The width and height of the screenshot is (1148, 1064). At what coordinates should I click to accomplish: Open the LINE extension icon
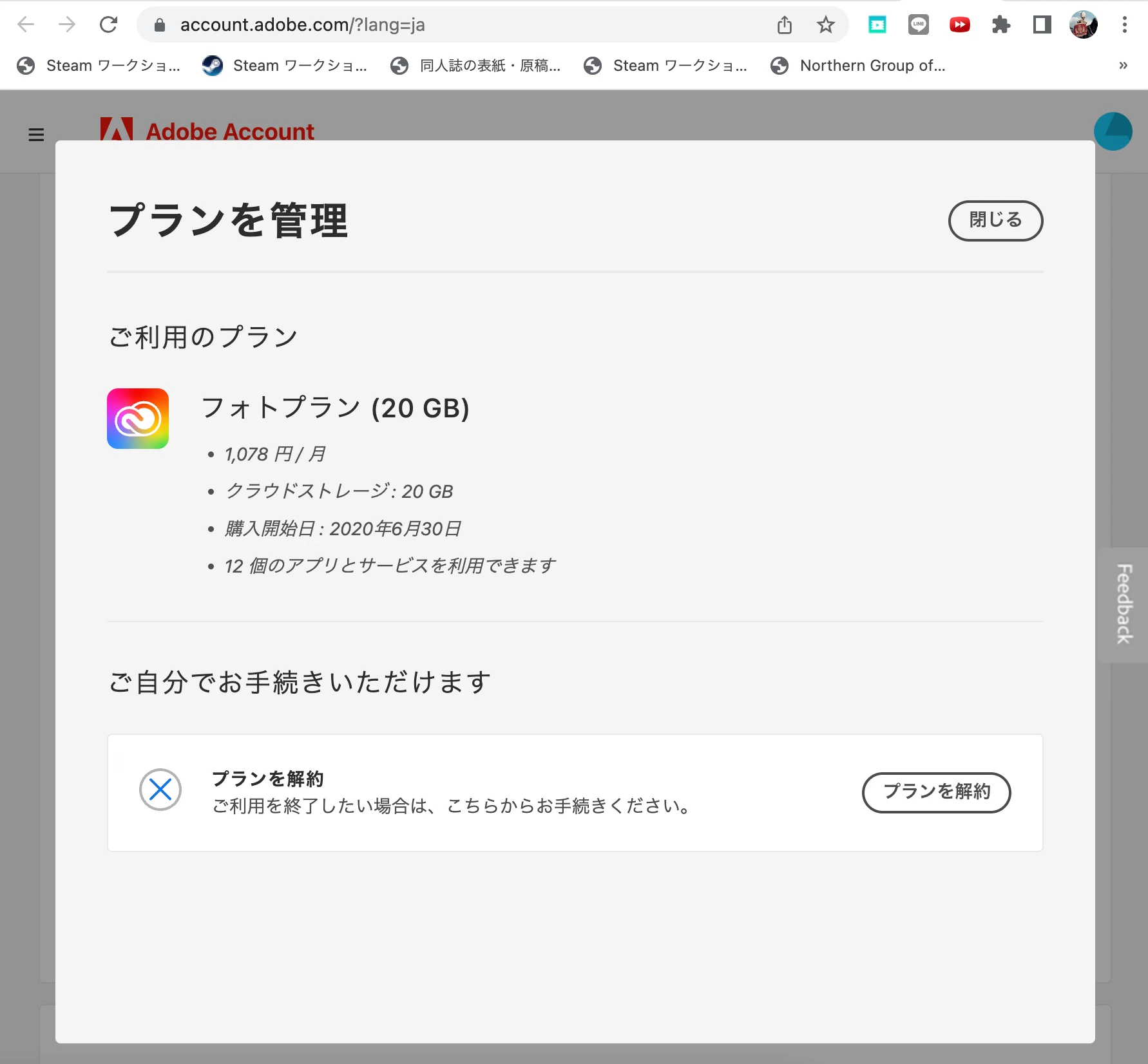click(x=918, y=25)
